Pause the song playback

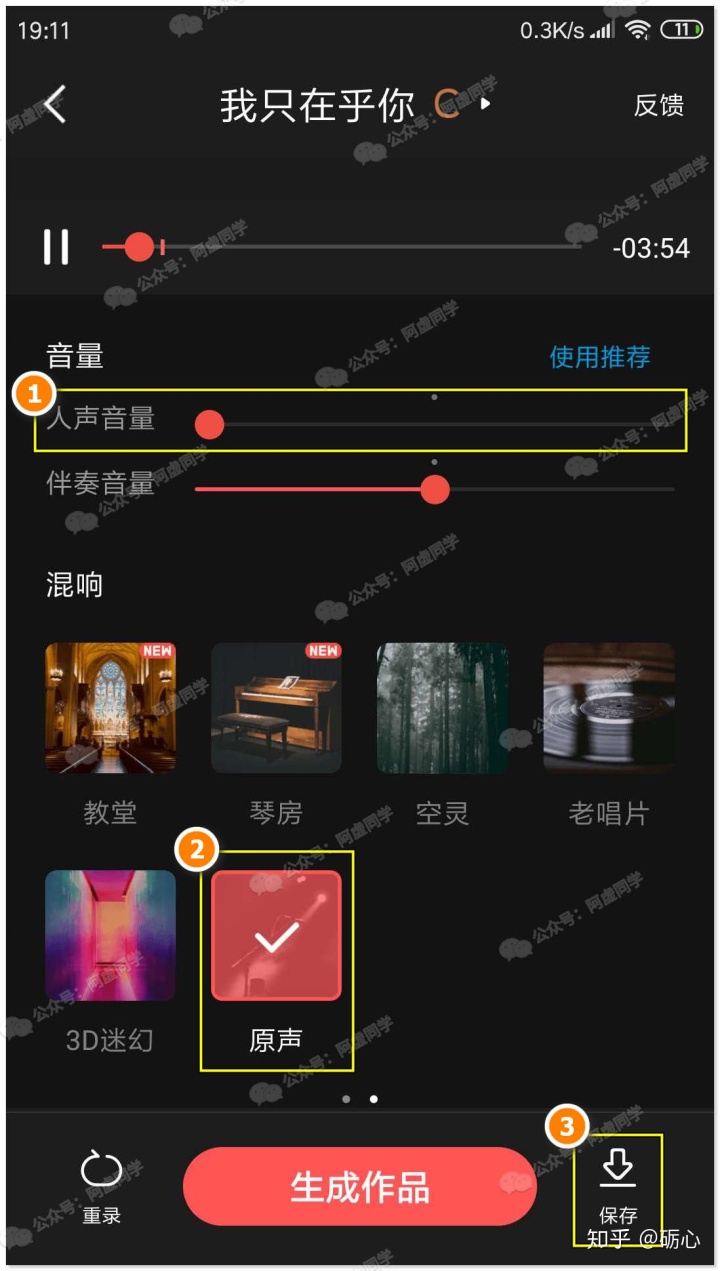pyautogui.click(x=56, y=247)
